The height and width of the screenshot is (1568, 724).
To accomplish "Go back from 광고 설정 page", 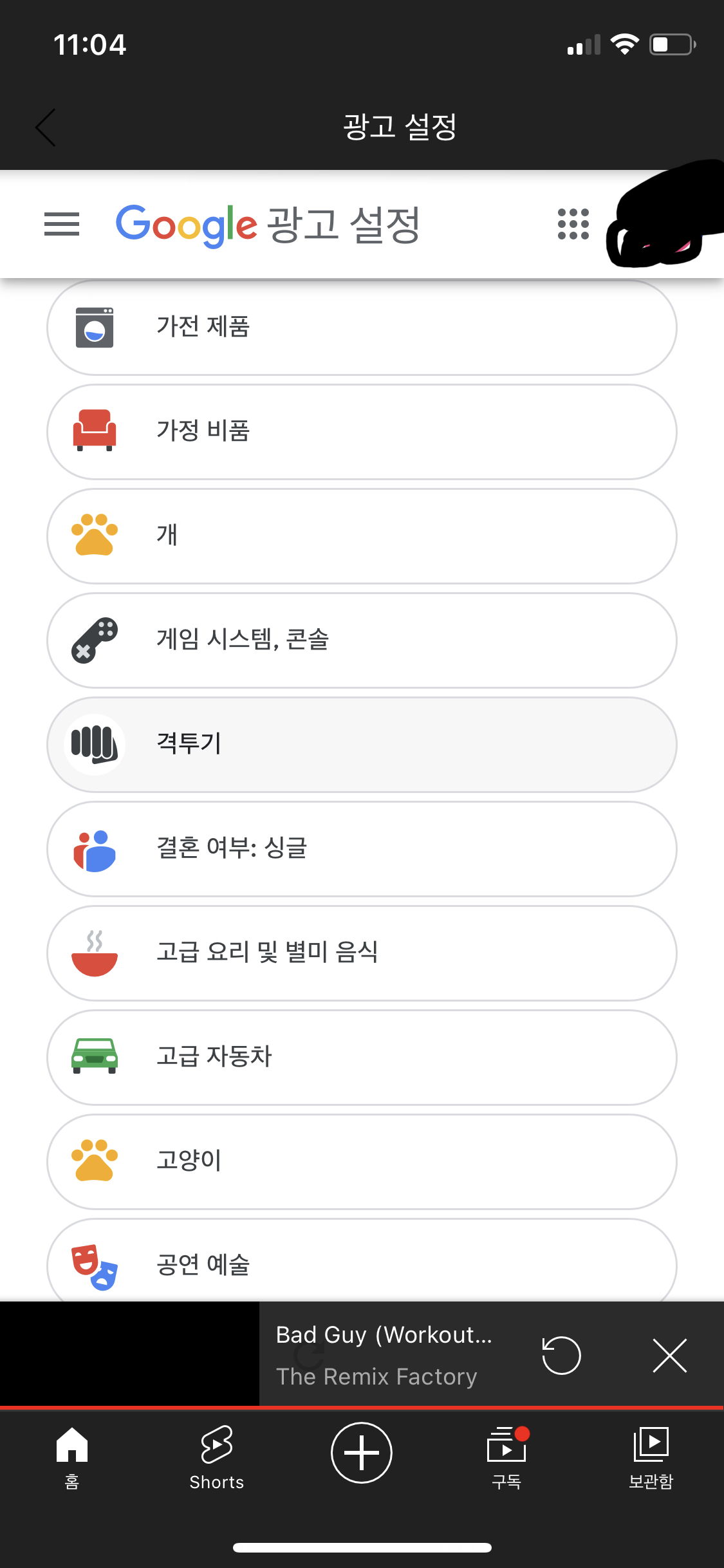I will tap(46, 127).
